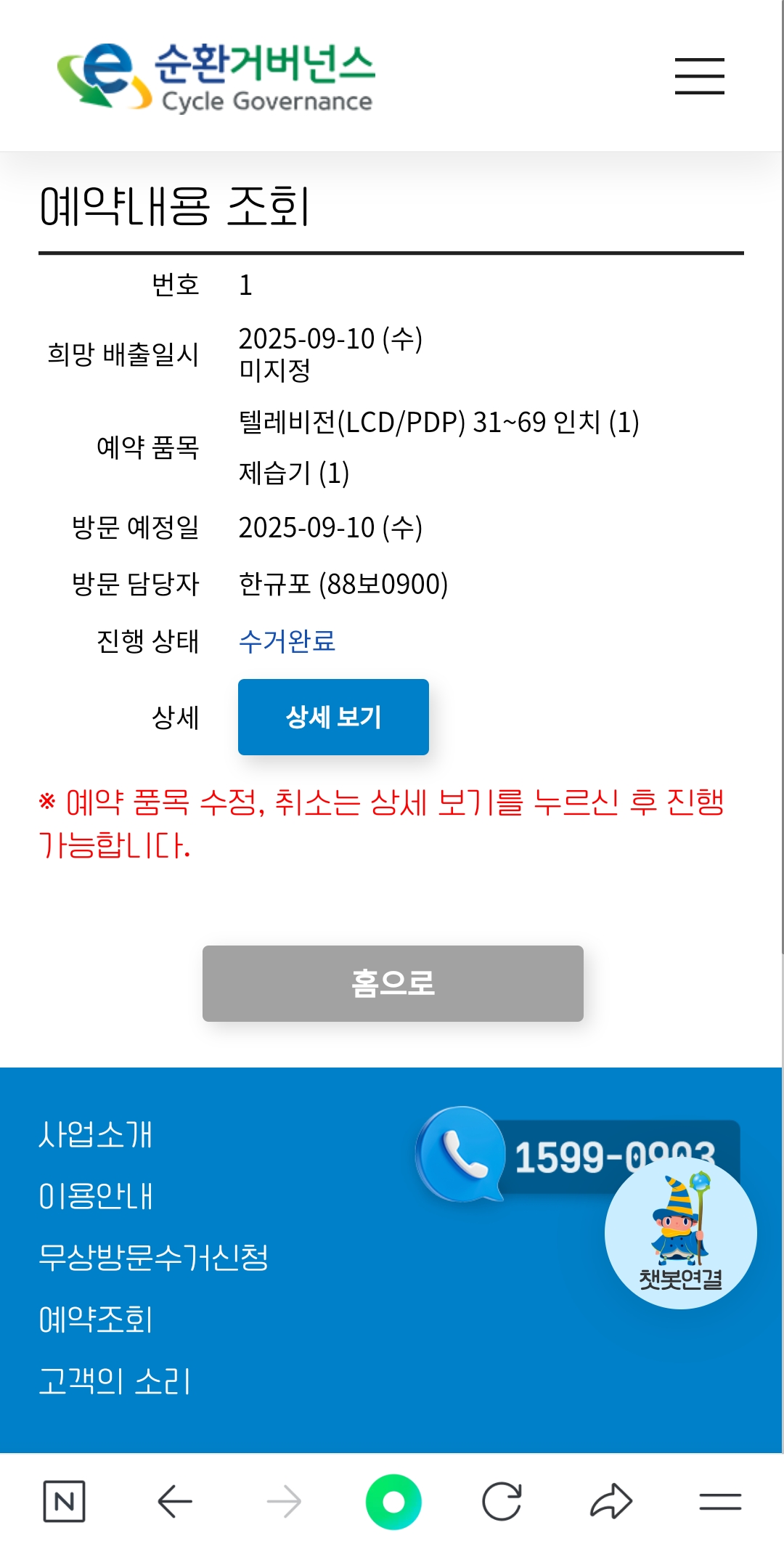Screen dimensions: 784x1549
Task: Go back to the previous page
Action: coord(175,1501)
